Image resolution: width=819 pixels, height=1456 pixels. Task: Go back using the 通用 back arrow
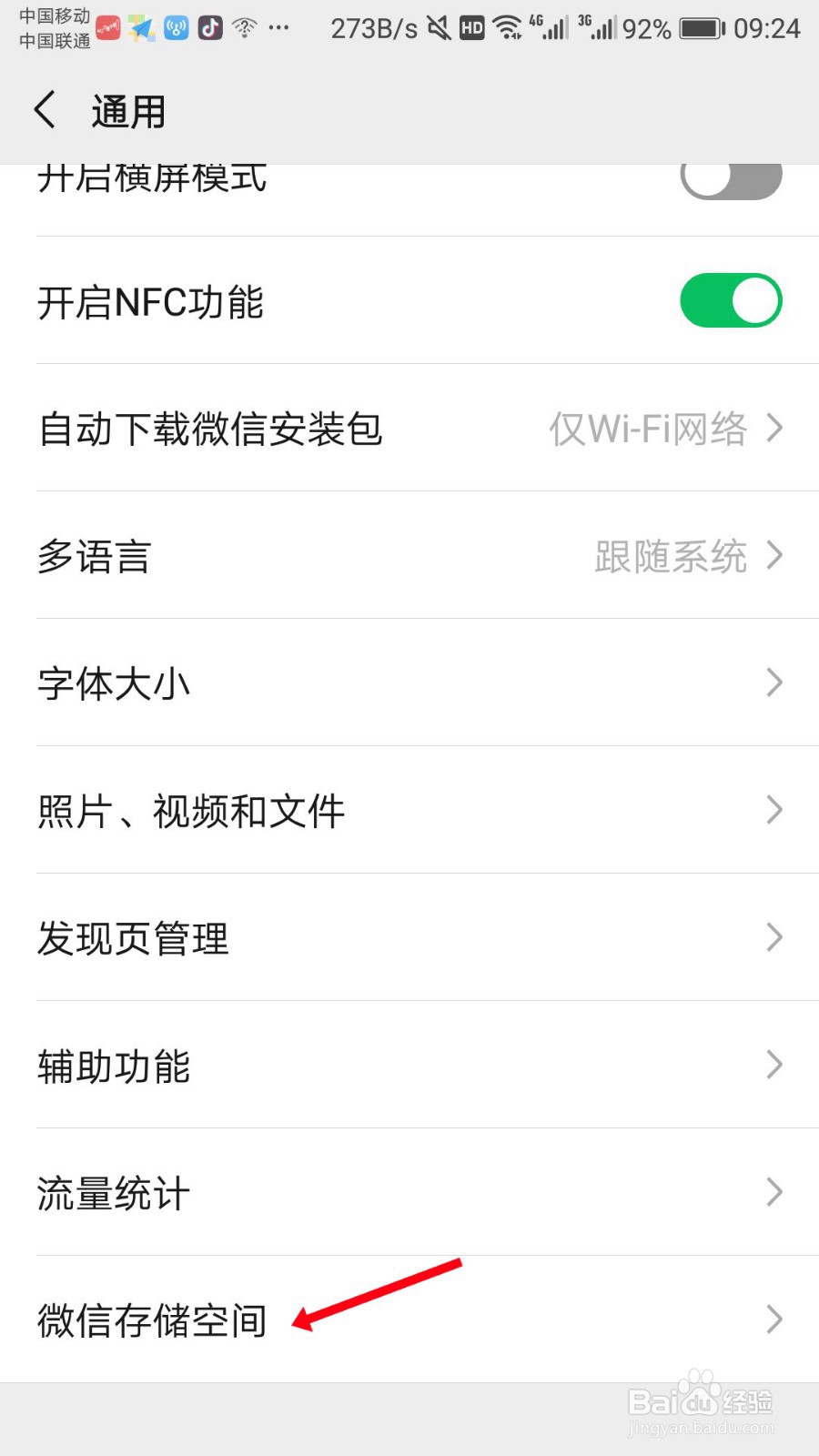click(x=45, y=108)
